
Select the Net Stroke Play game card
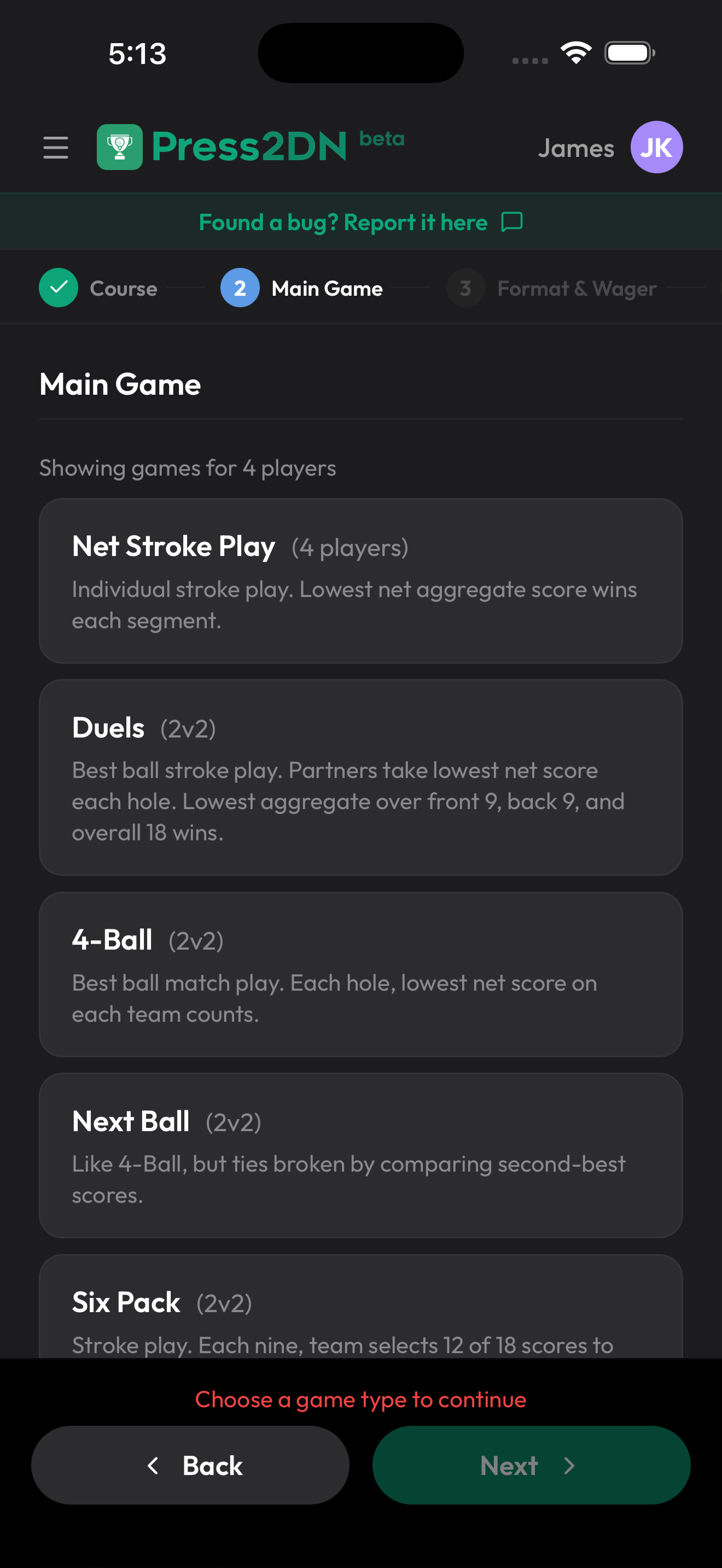click(361, 580)
